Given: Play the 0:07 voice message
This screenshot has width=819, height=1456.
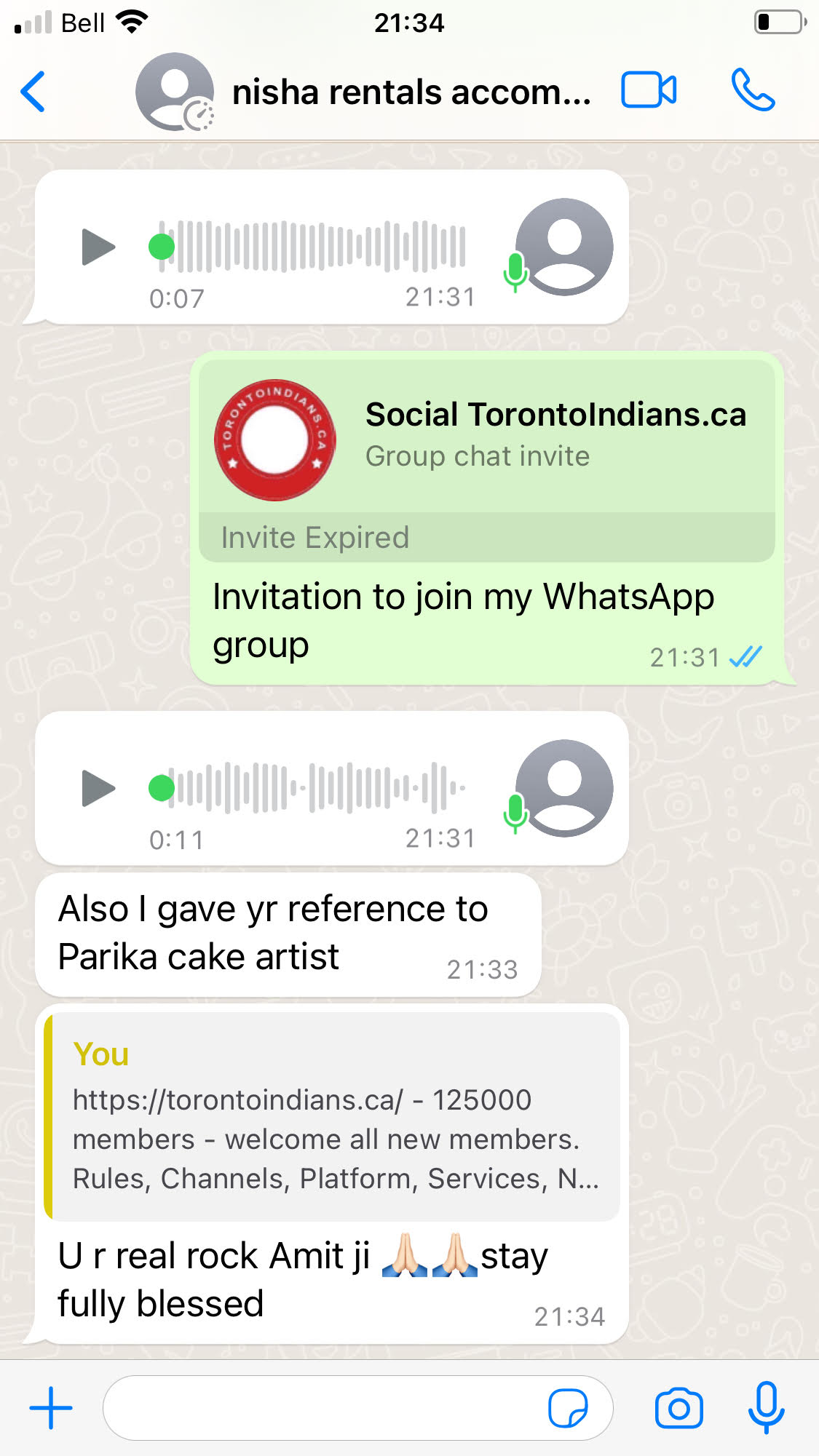Looking at the screenshot, I should coord(98,247).
